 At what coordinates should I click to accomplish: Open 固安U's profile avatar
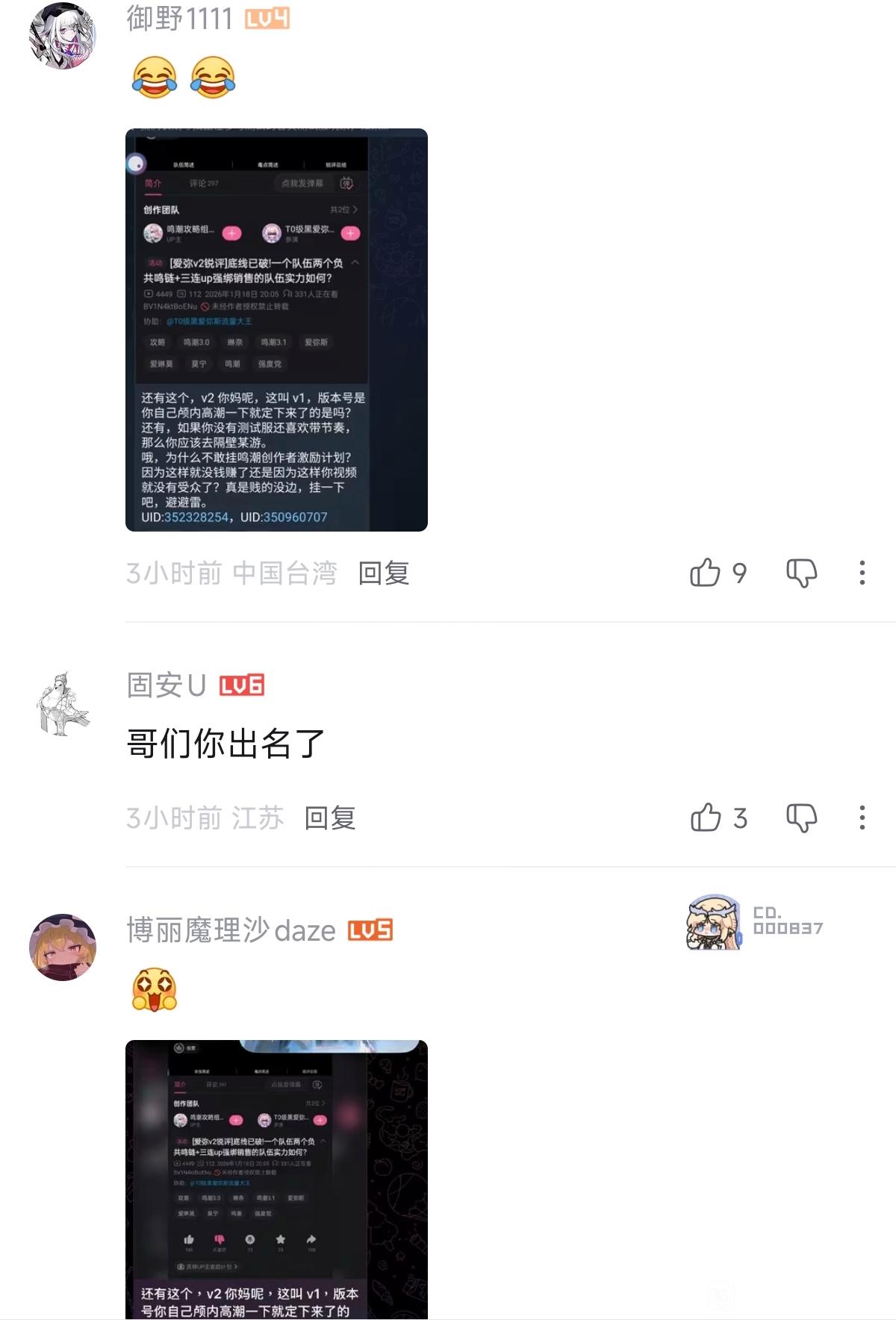(63, 703)
